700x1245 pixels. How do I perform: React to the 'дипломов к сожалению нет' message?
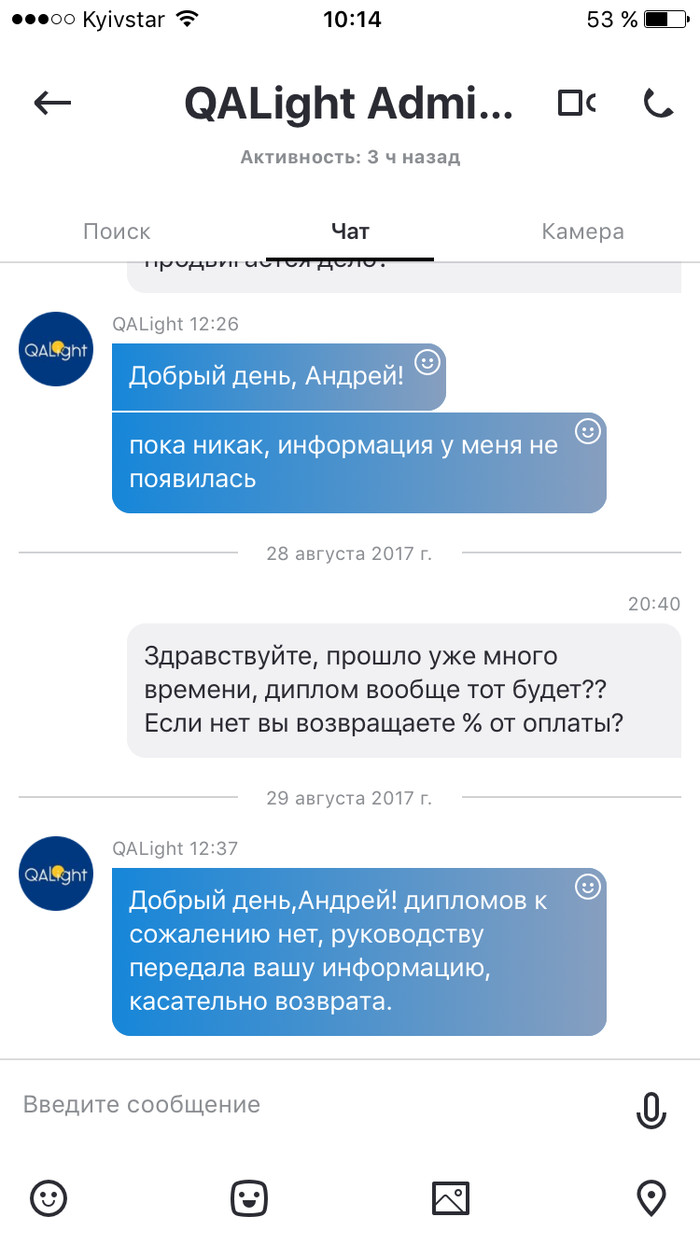587,887
